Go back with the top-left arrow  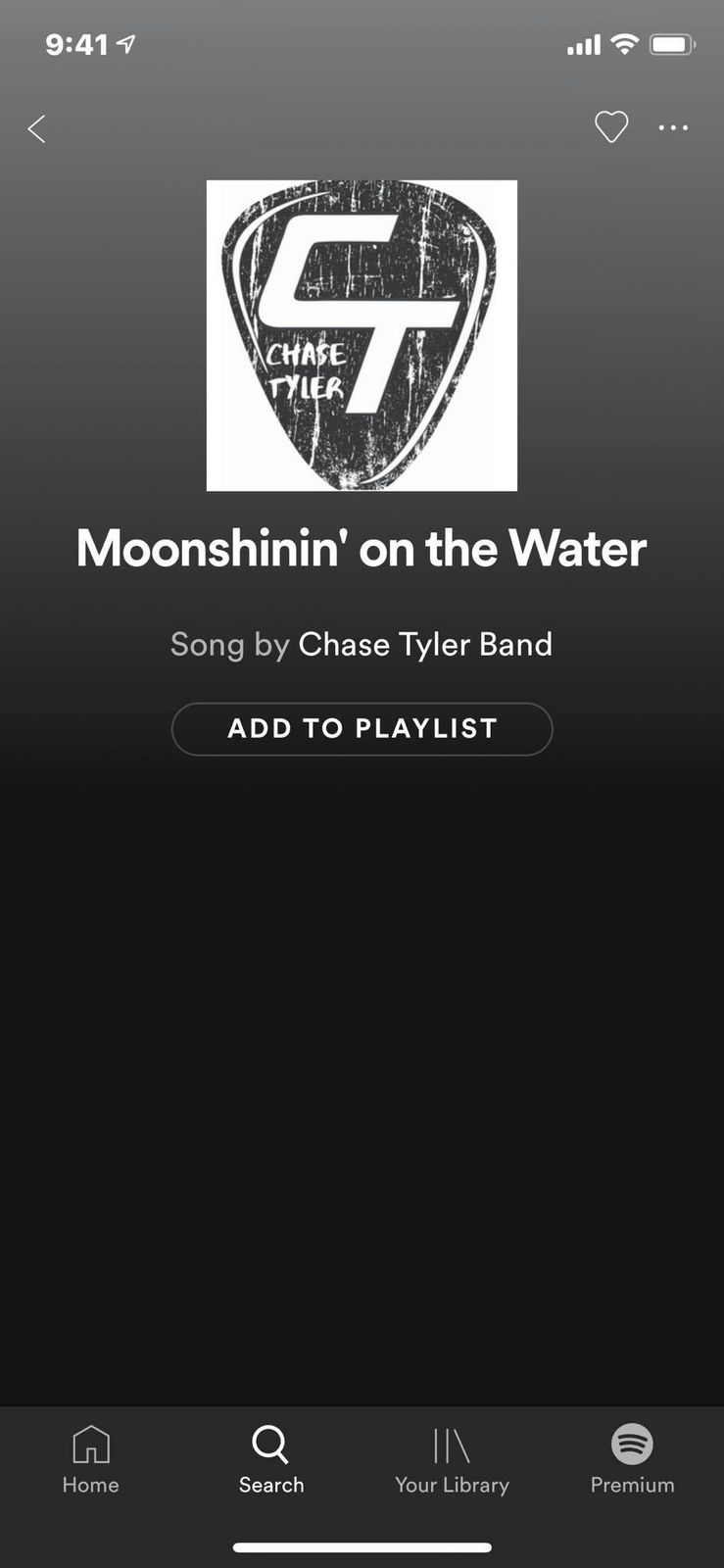[37, 128]
